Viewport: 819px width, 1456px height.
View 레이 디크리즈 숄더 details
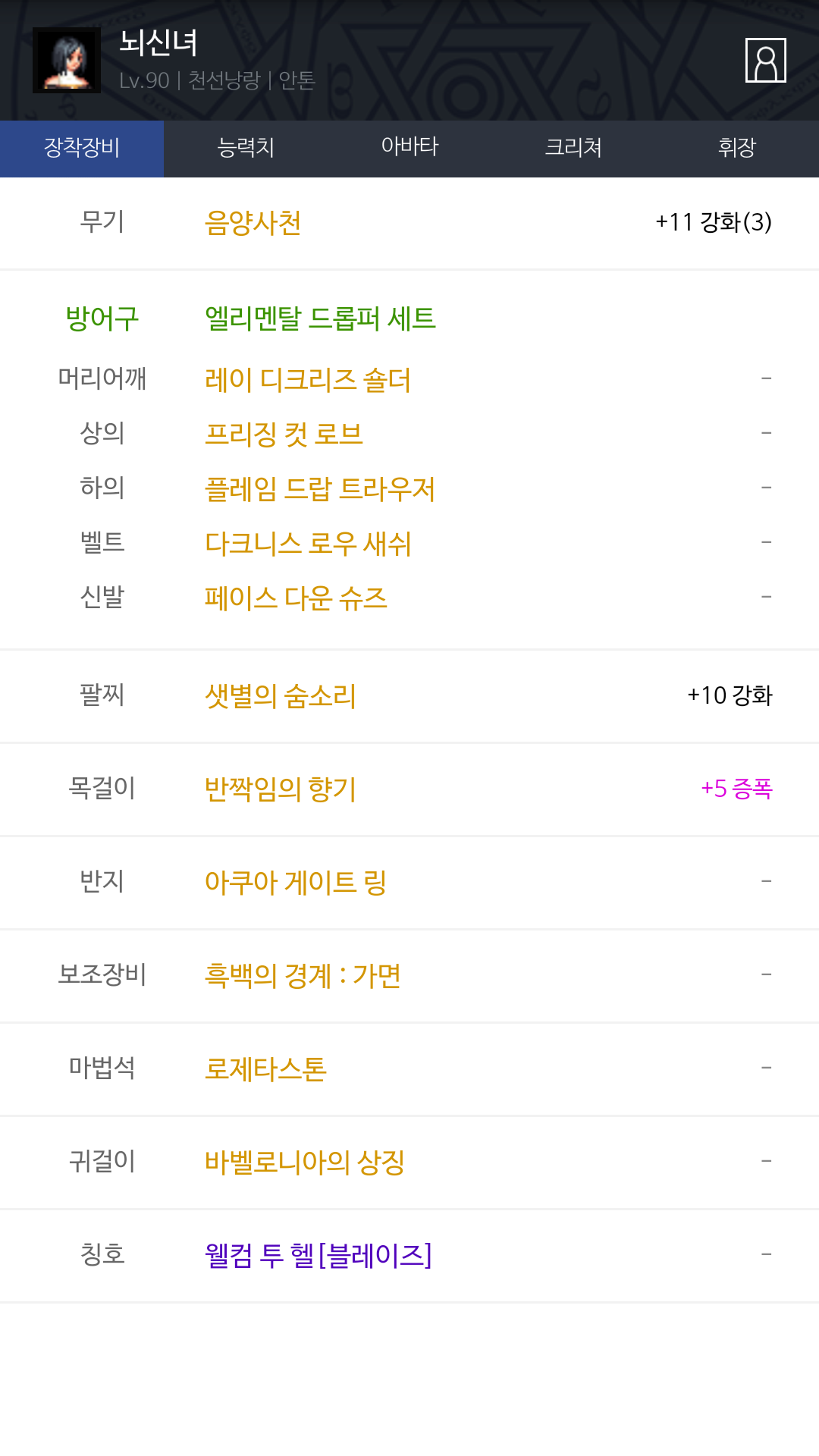(x=308, y=379)
